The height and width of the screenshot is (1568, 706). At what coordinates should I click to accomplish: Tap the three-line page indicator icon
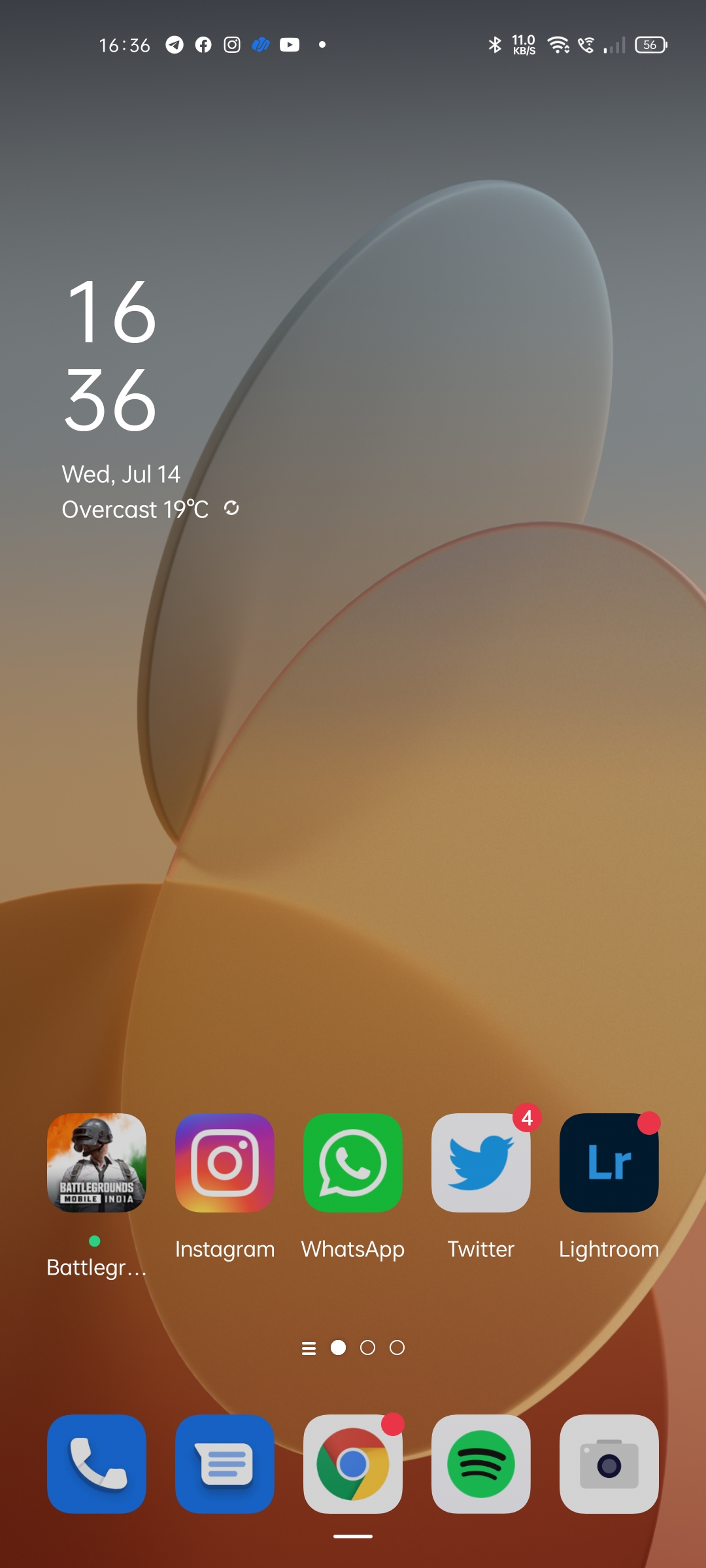[309, 1348]
